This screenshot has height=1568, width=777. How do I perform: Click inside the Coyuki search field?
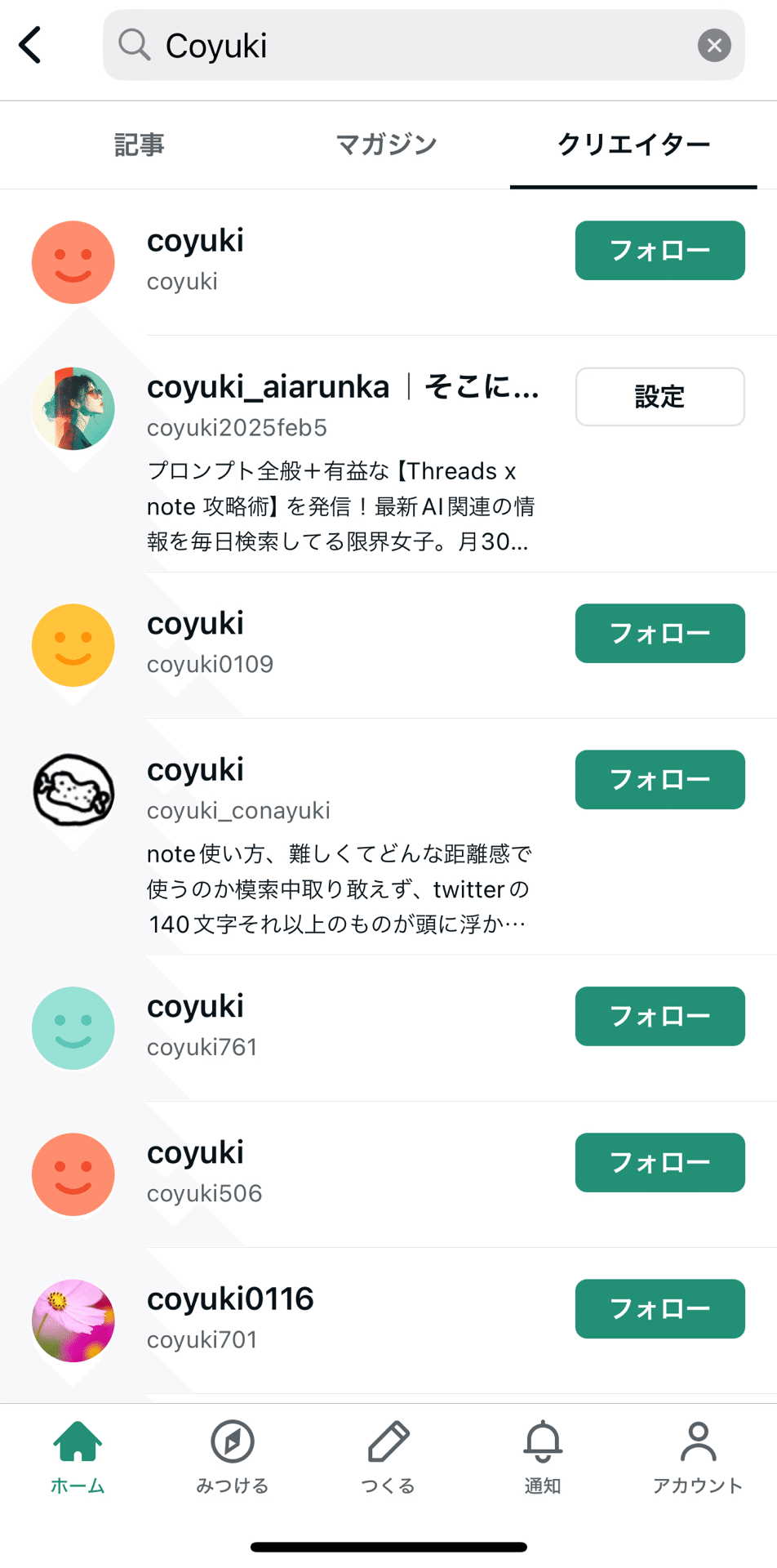[408, 45]
